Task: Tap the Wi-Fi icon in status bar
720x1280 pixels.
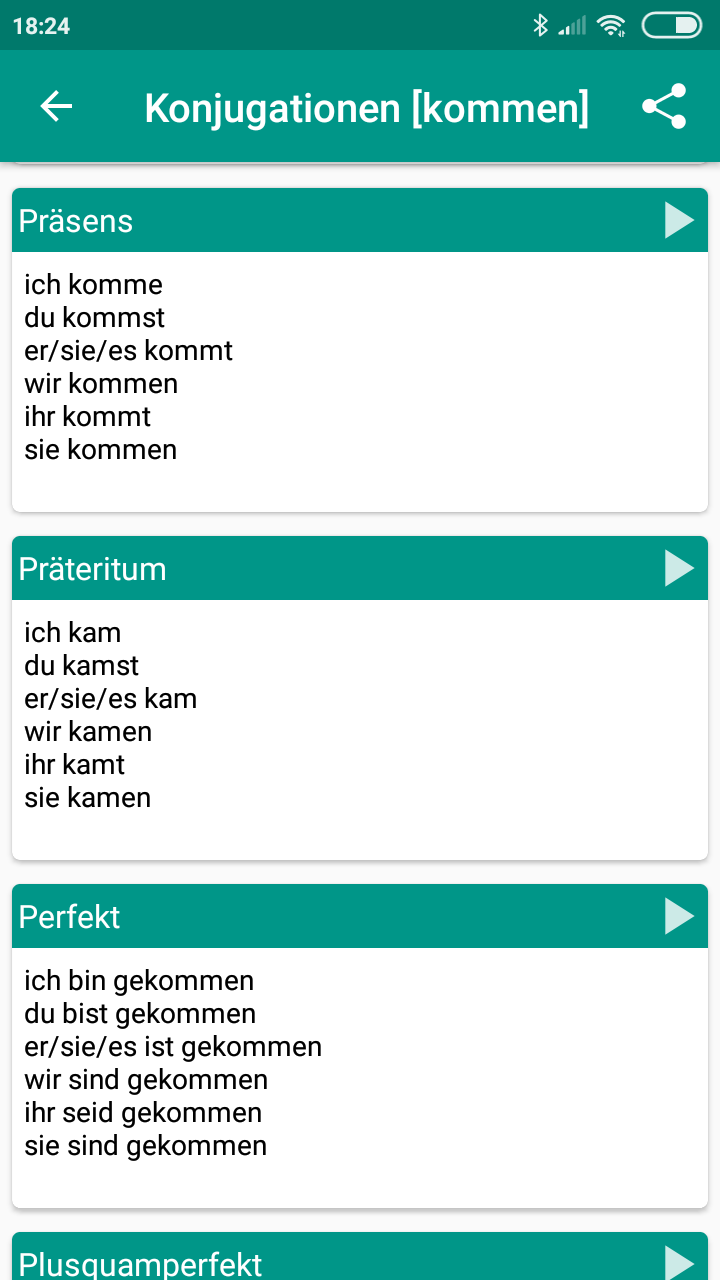Action: (x=611, y=27)
